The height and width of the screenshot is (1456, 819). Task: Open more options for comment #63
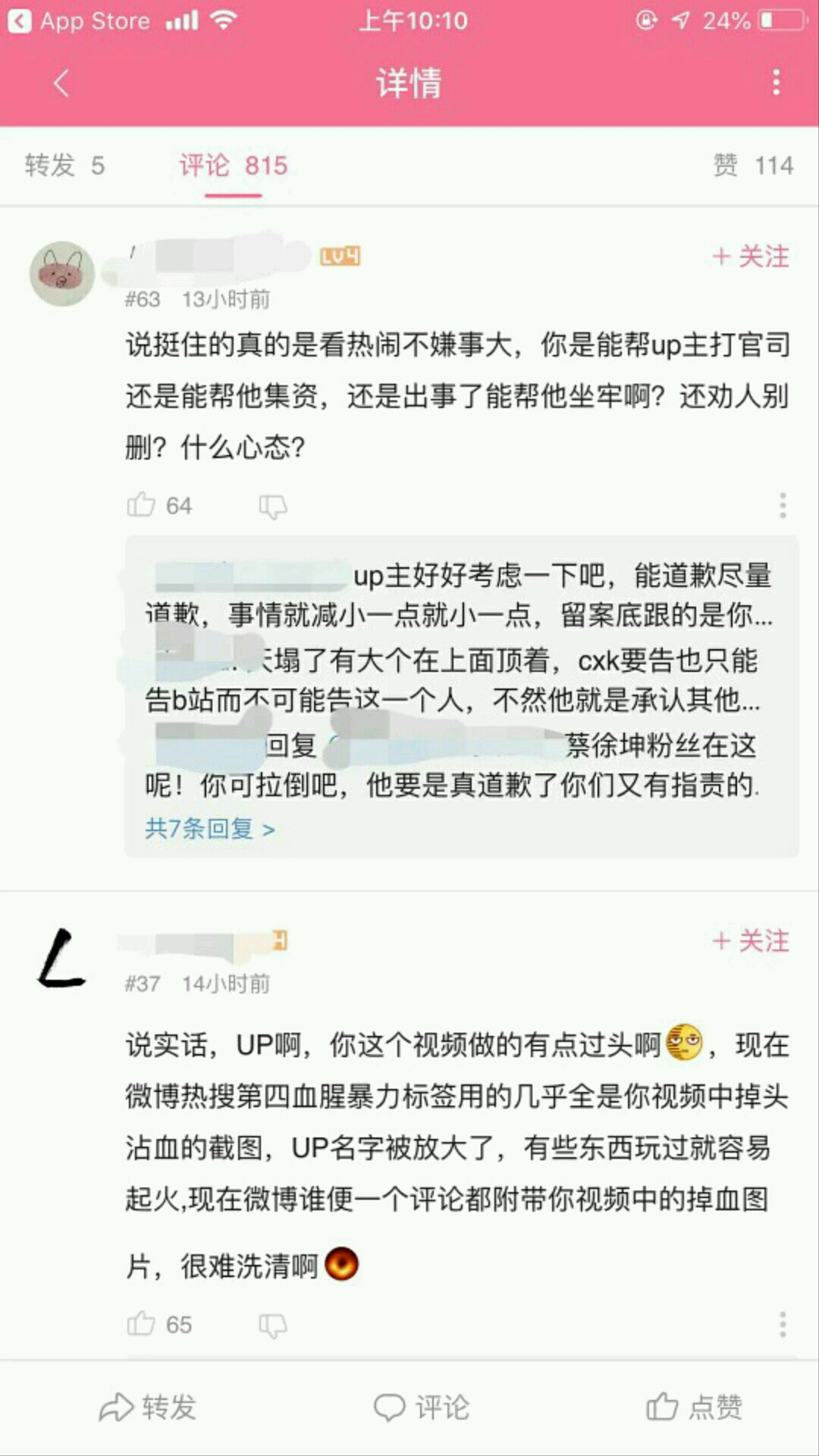(x=783, y=505)
